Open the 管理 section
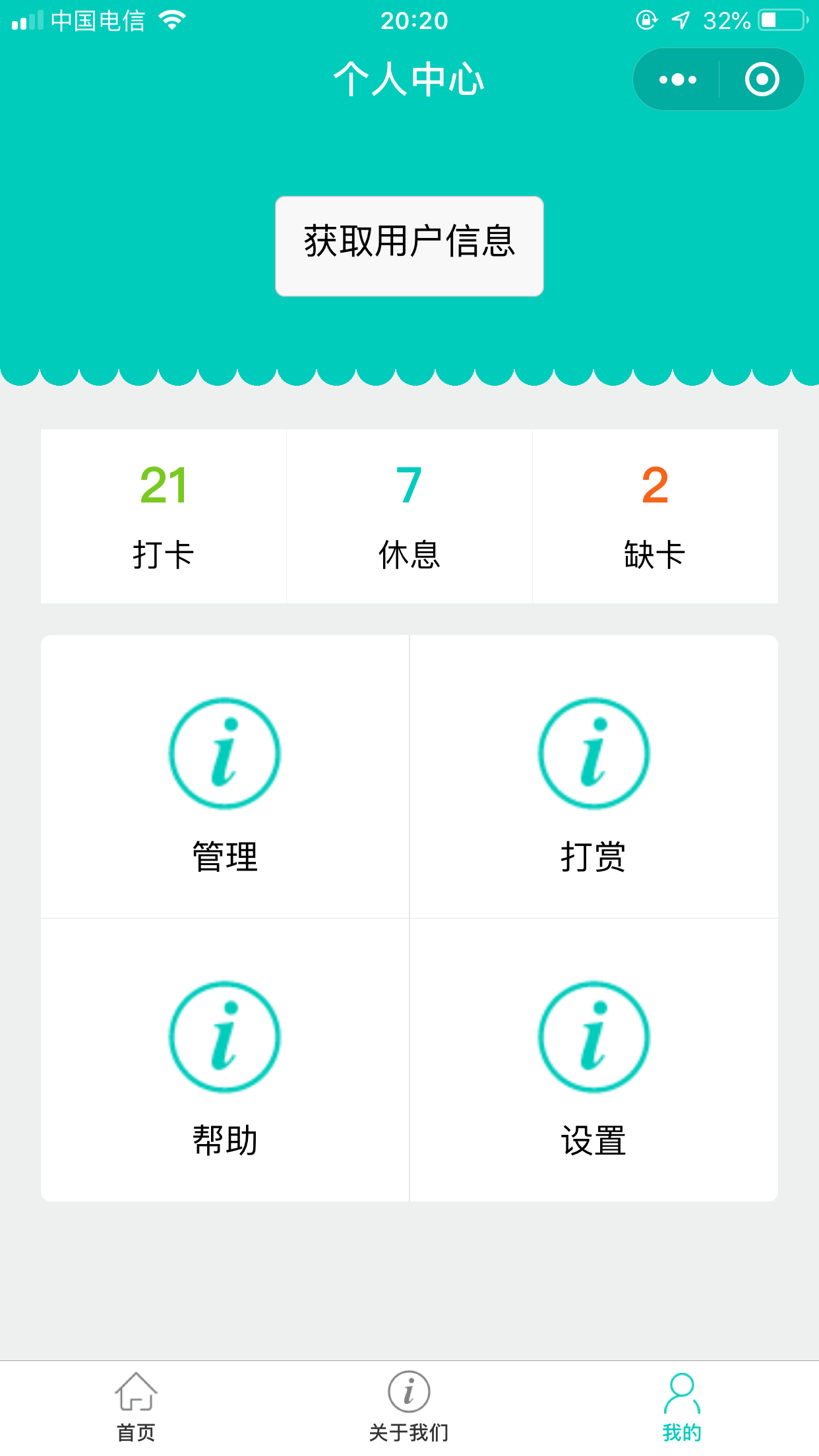This screenshot has width=819, height=1456. click(x=225, y=777)
